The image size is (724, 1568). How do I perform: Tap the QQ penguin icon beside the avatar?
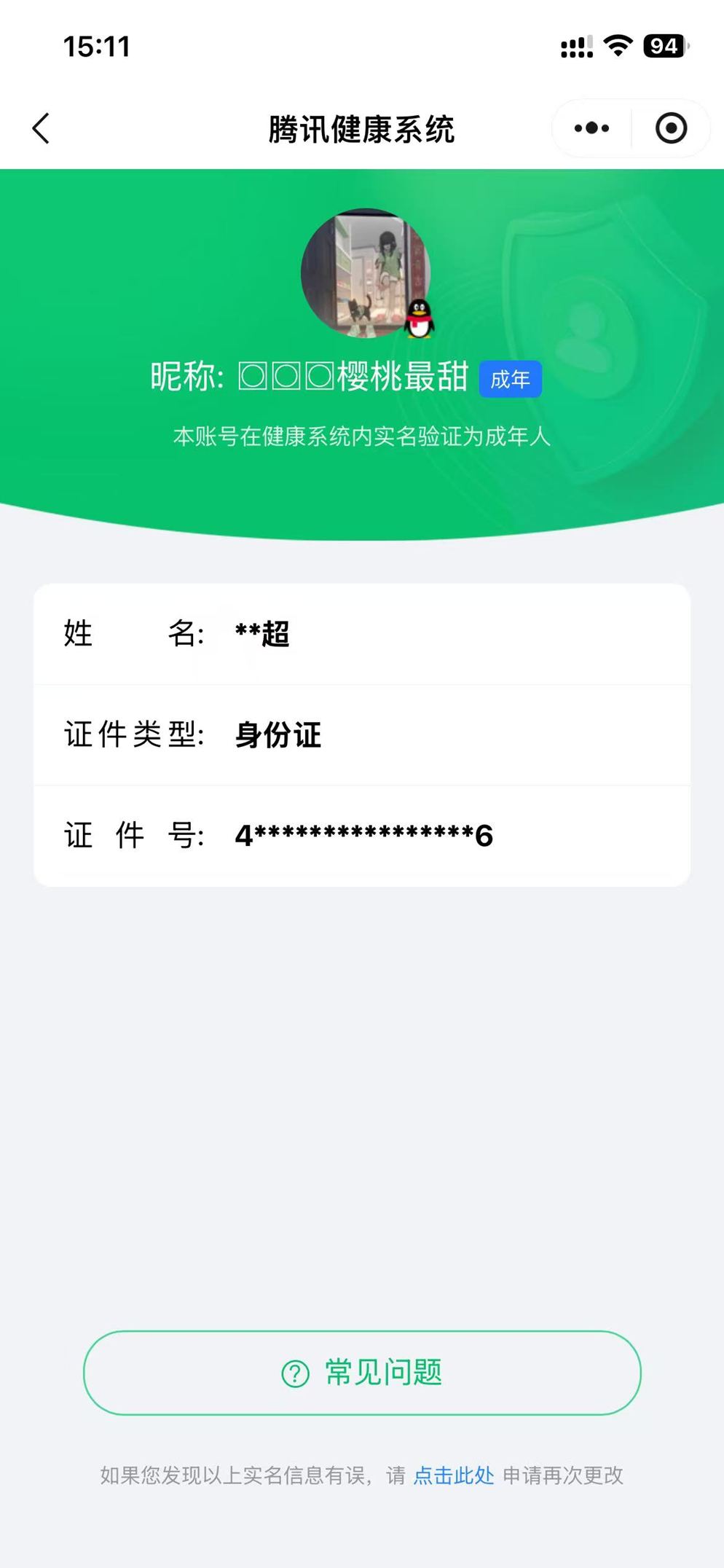(420, 317)
